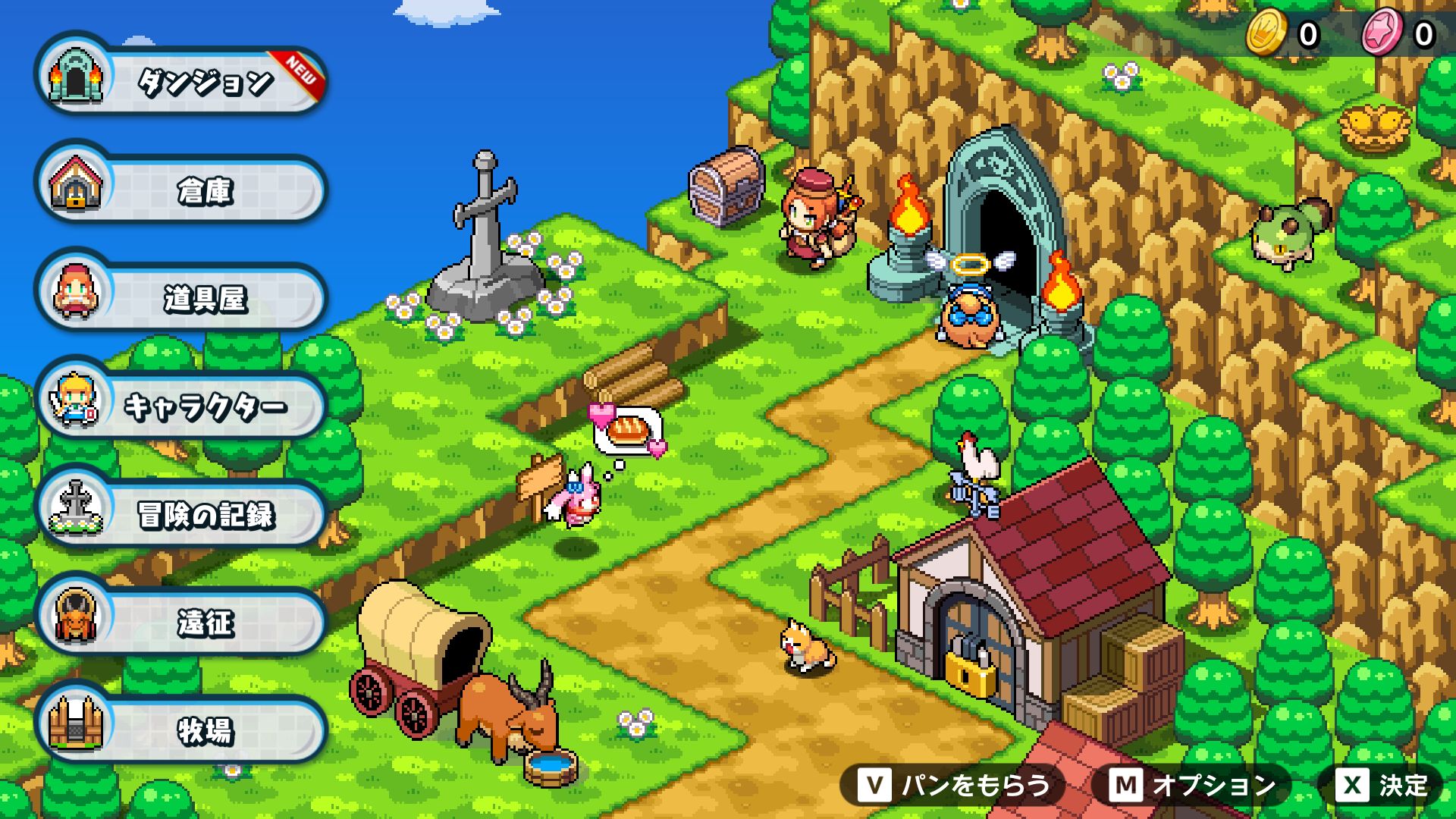Open オプション settings
This screenshot has width=1456, height=819.
click(x=1191, y=785)
